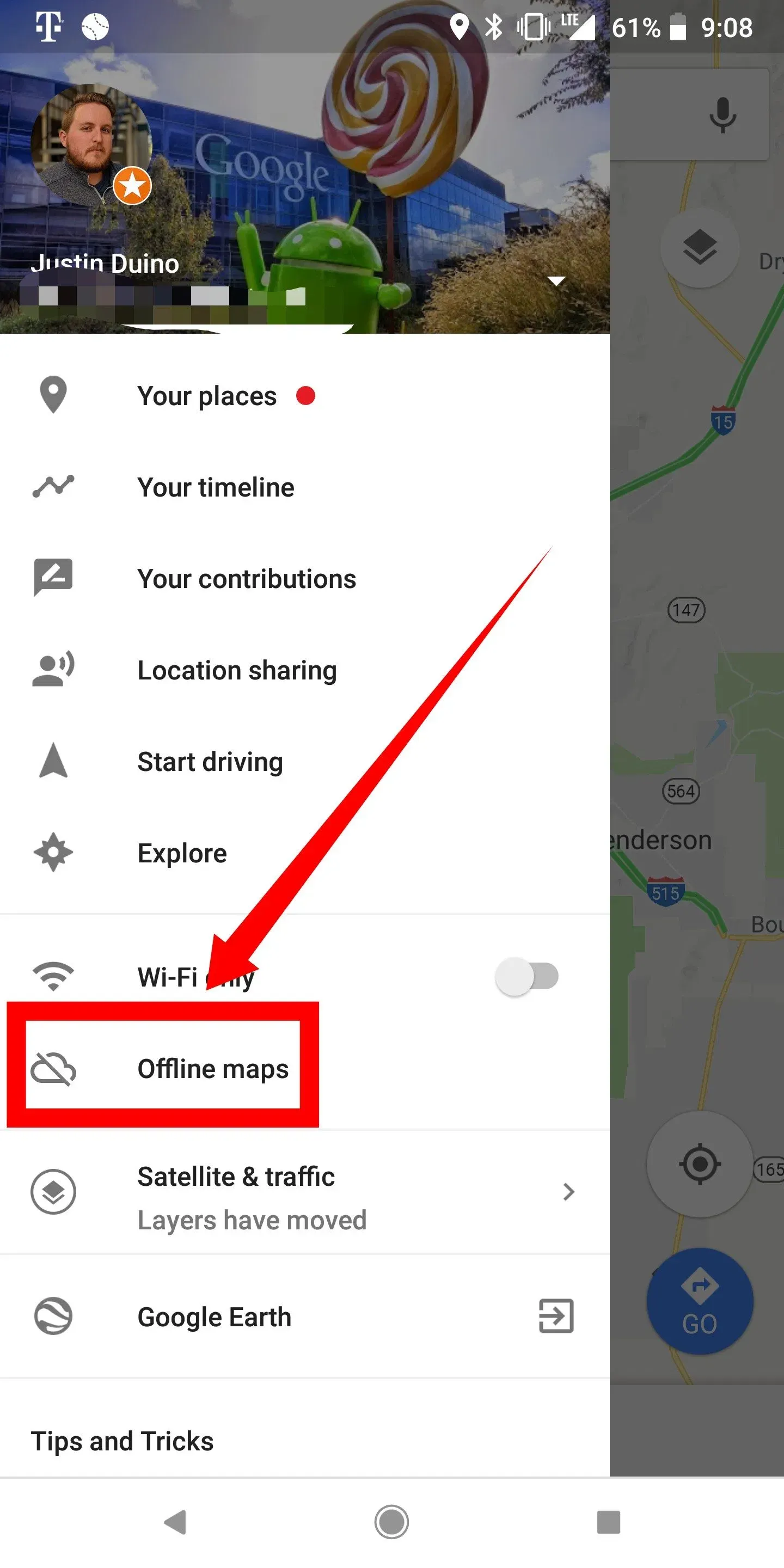Open the map layers button
Screen dimensions: 784x1568
tap(700, 248)
